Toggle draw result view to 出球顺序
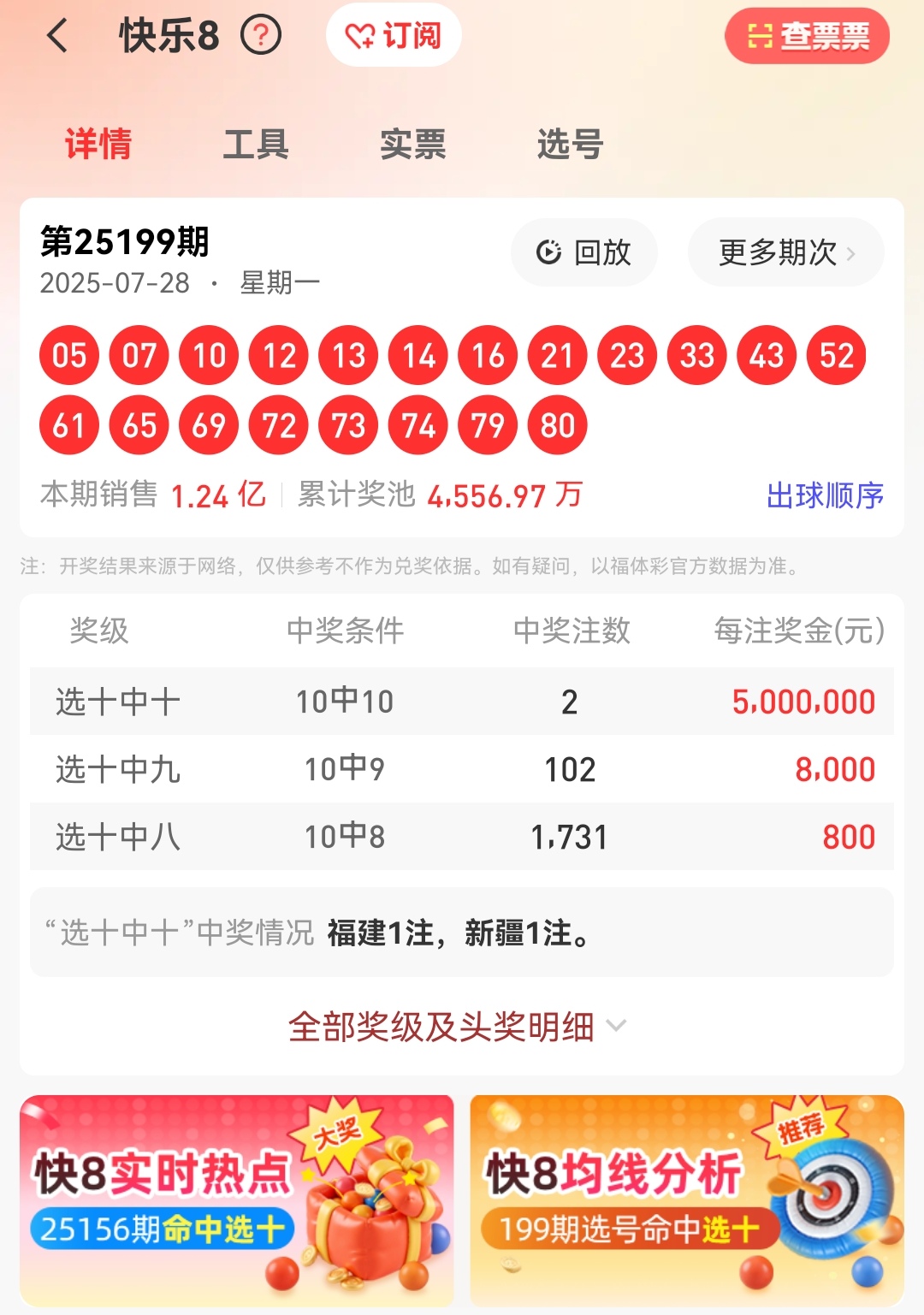Screen dimensions: 924x1315 pos(826,495)
